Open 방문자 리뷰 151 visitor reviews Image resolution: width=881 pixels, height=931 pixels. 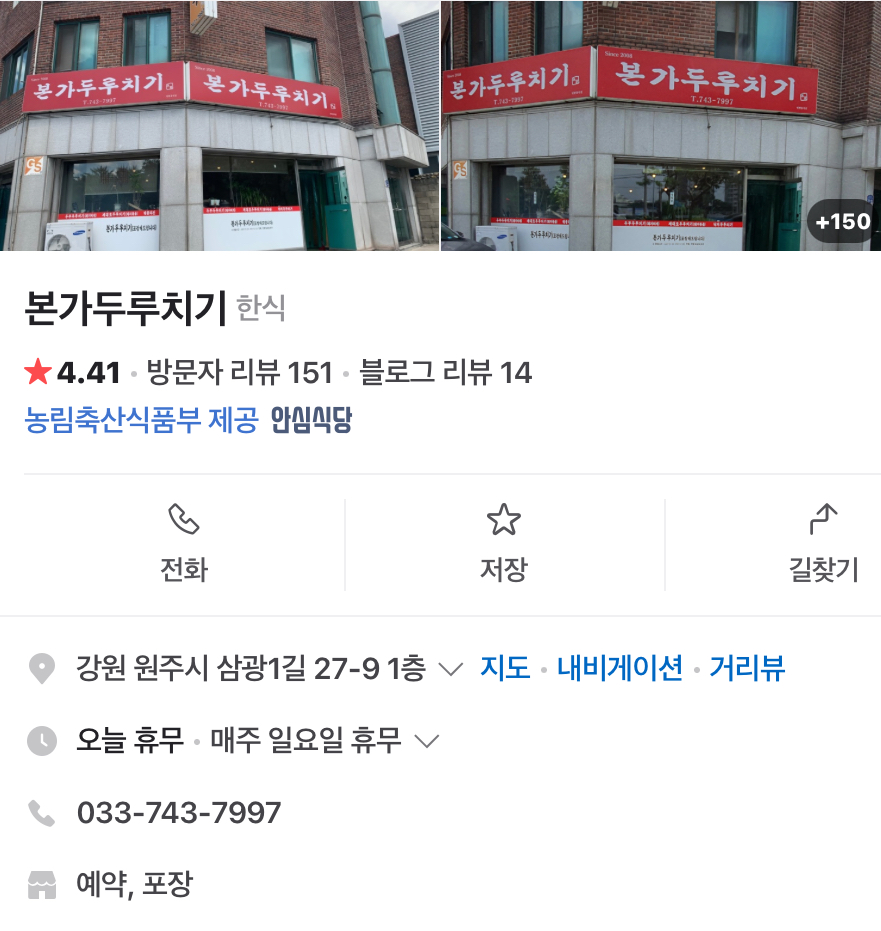coord(239,373)
